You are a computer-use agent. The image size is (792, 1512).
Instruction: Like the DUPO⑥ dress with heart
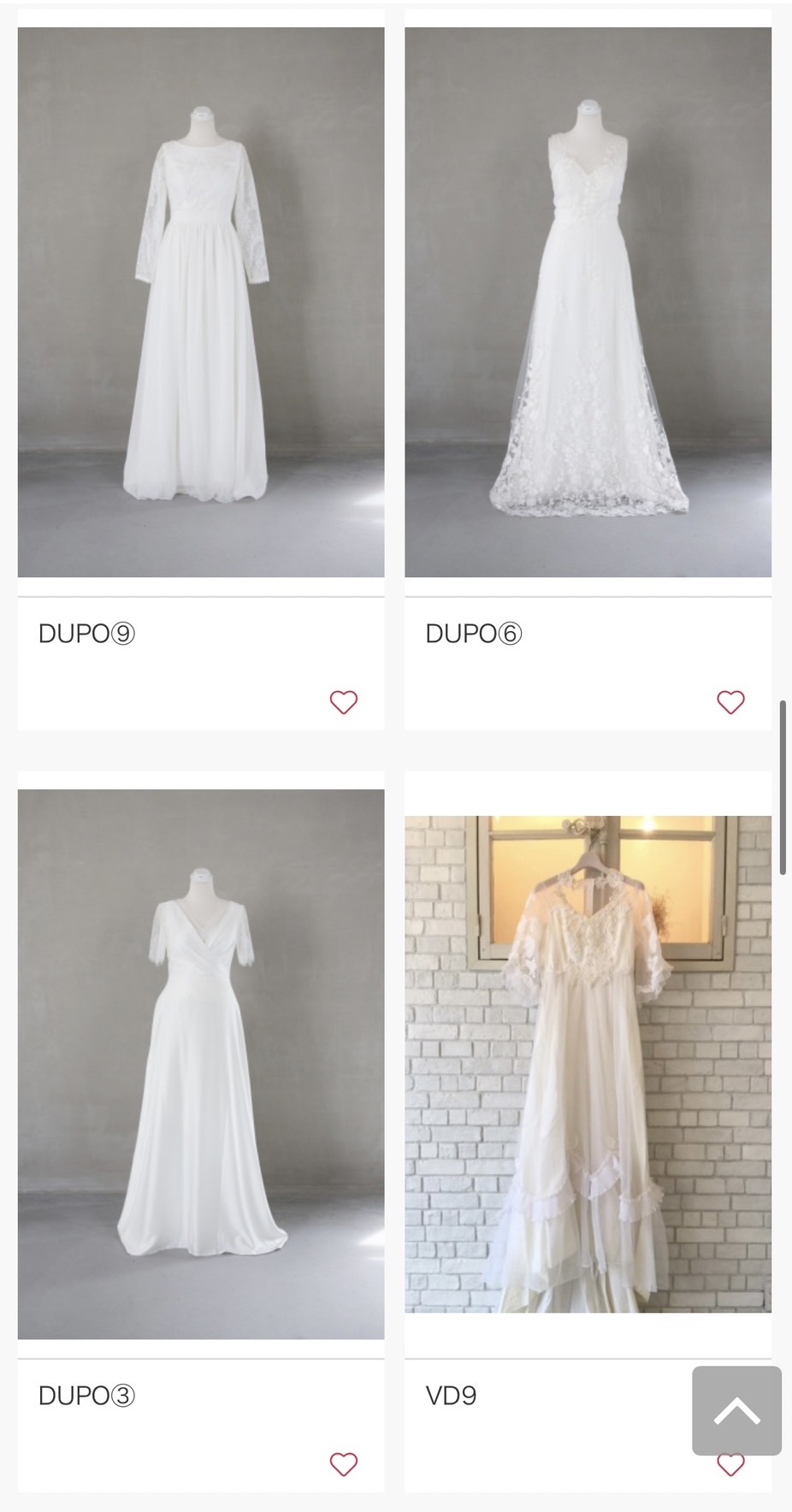730,702
